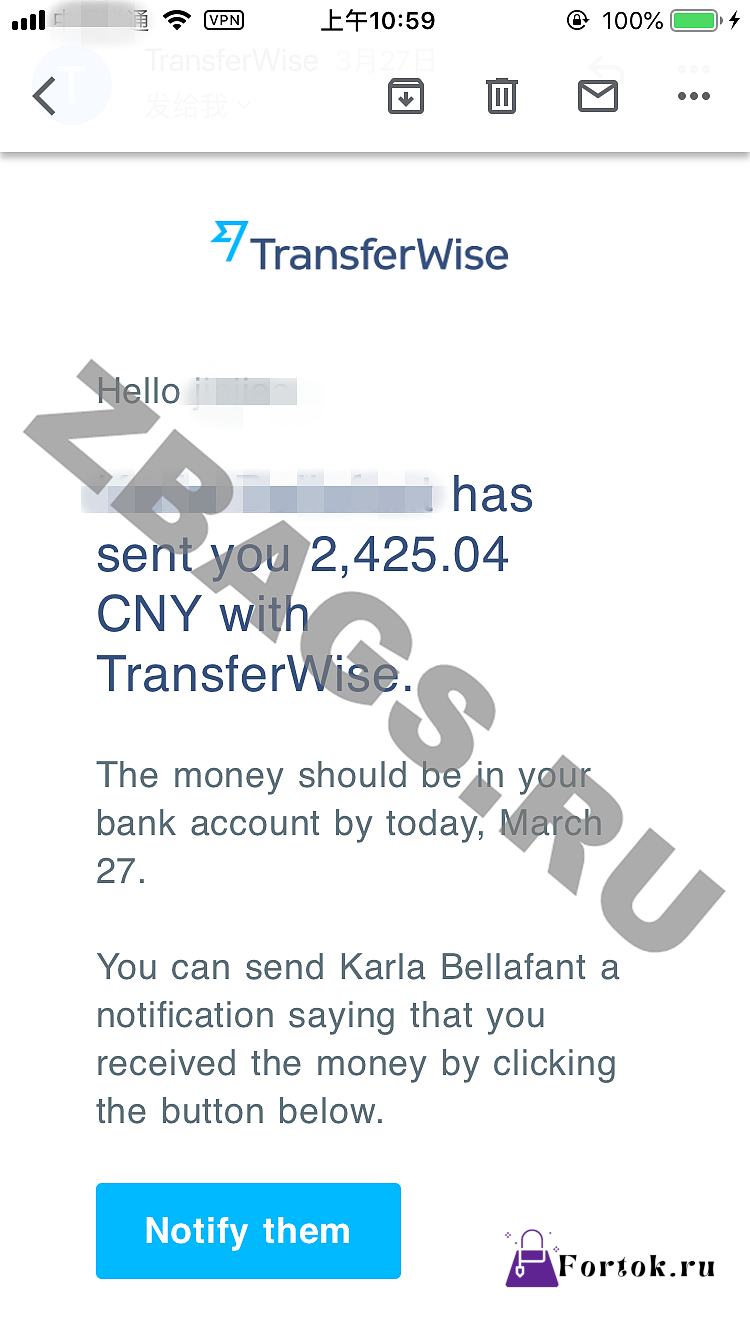Viewport: 750px width, 1334px height.
Task: Open the three-dot overflow menu
Action: point(693,97)
